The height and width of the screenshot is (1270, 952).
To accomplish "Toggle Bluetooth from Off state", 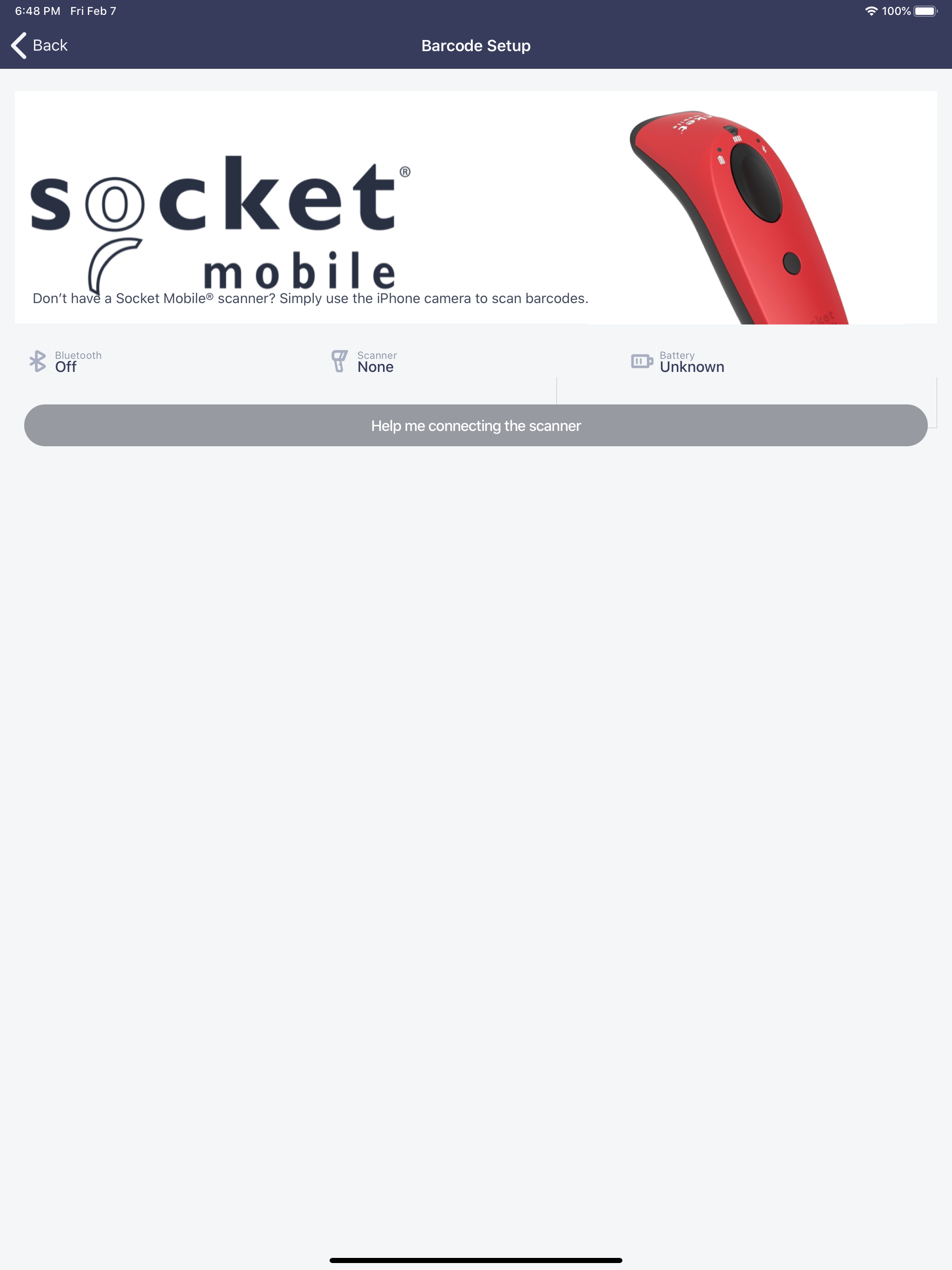I will [66, 367].
